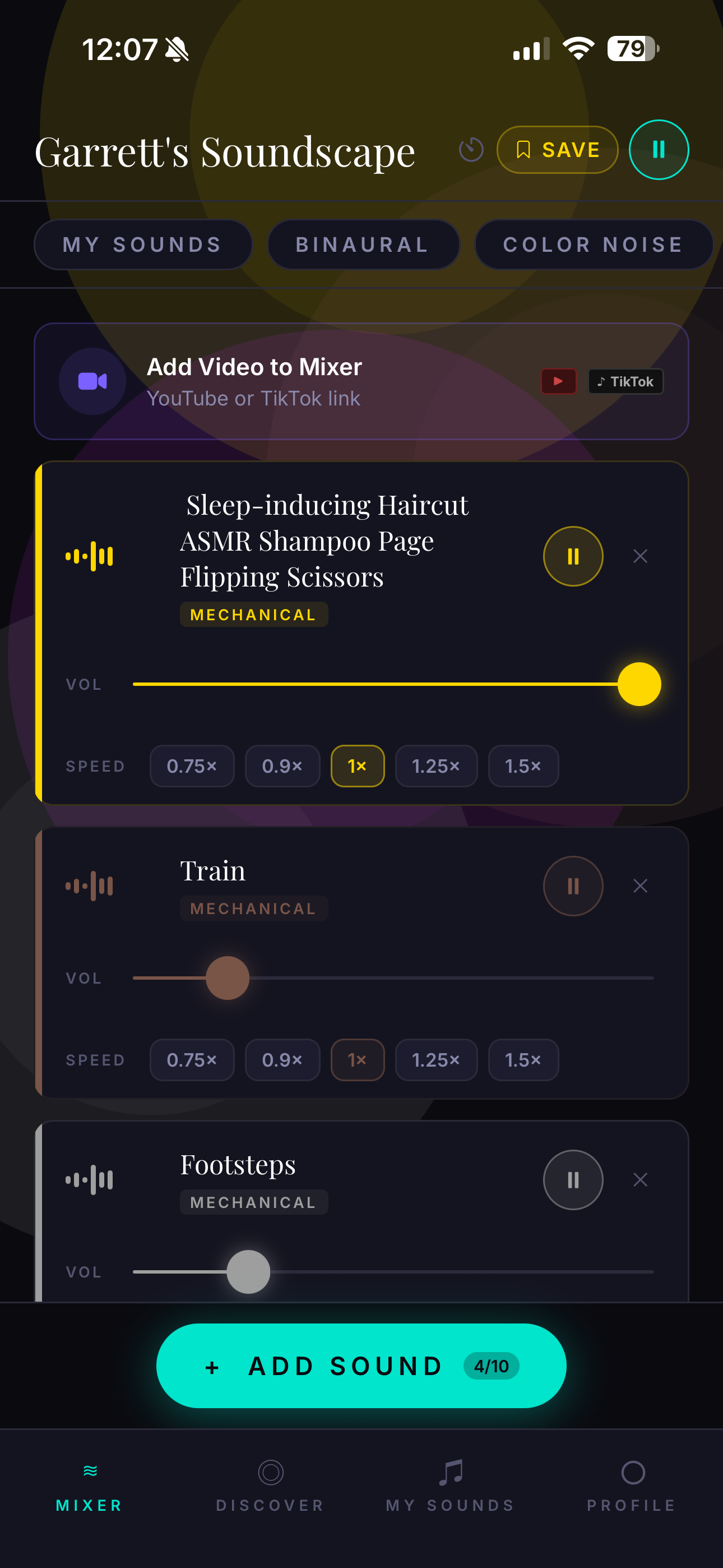Remove the Footsteps sound from mixer
Image resolution: width=723 pixels, height=1568 pixels.
[639, 1180]
